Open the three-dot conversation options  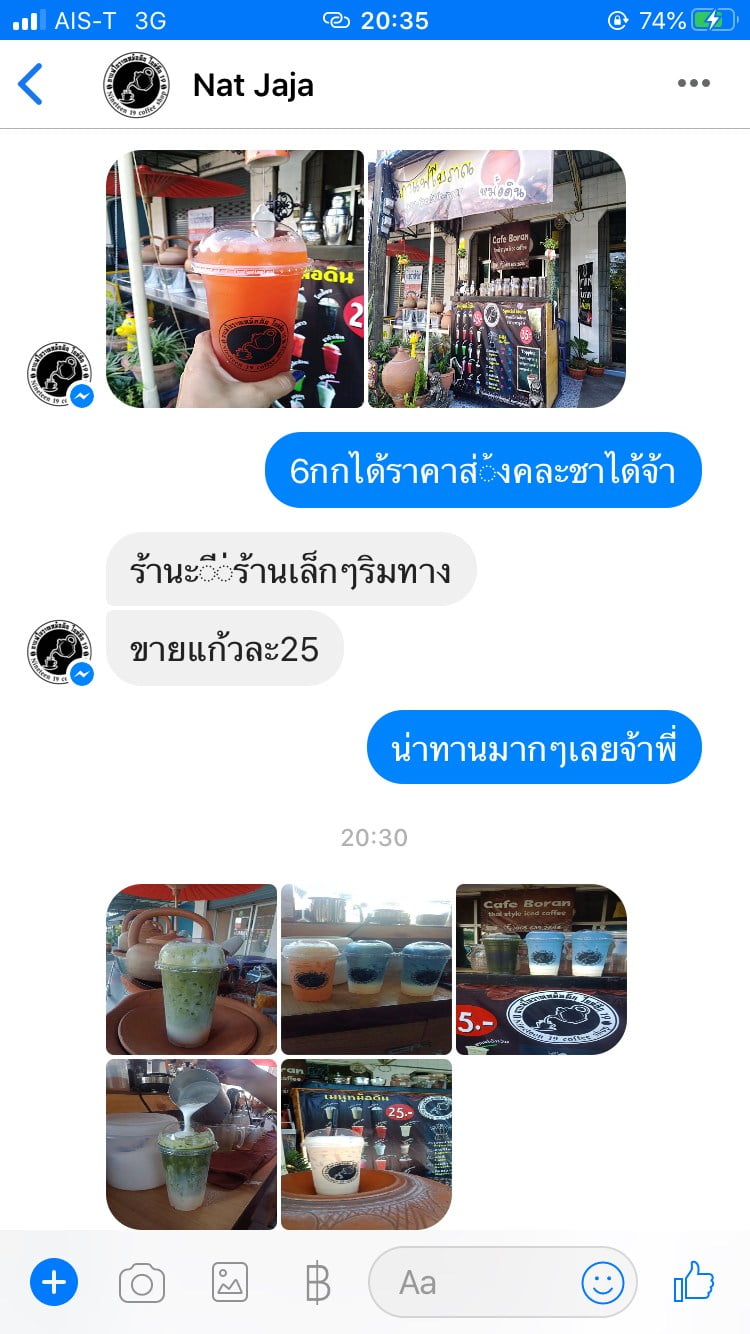(693, 84)
